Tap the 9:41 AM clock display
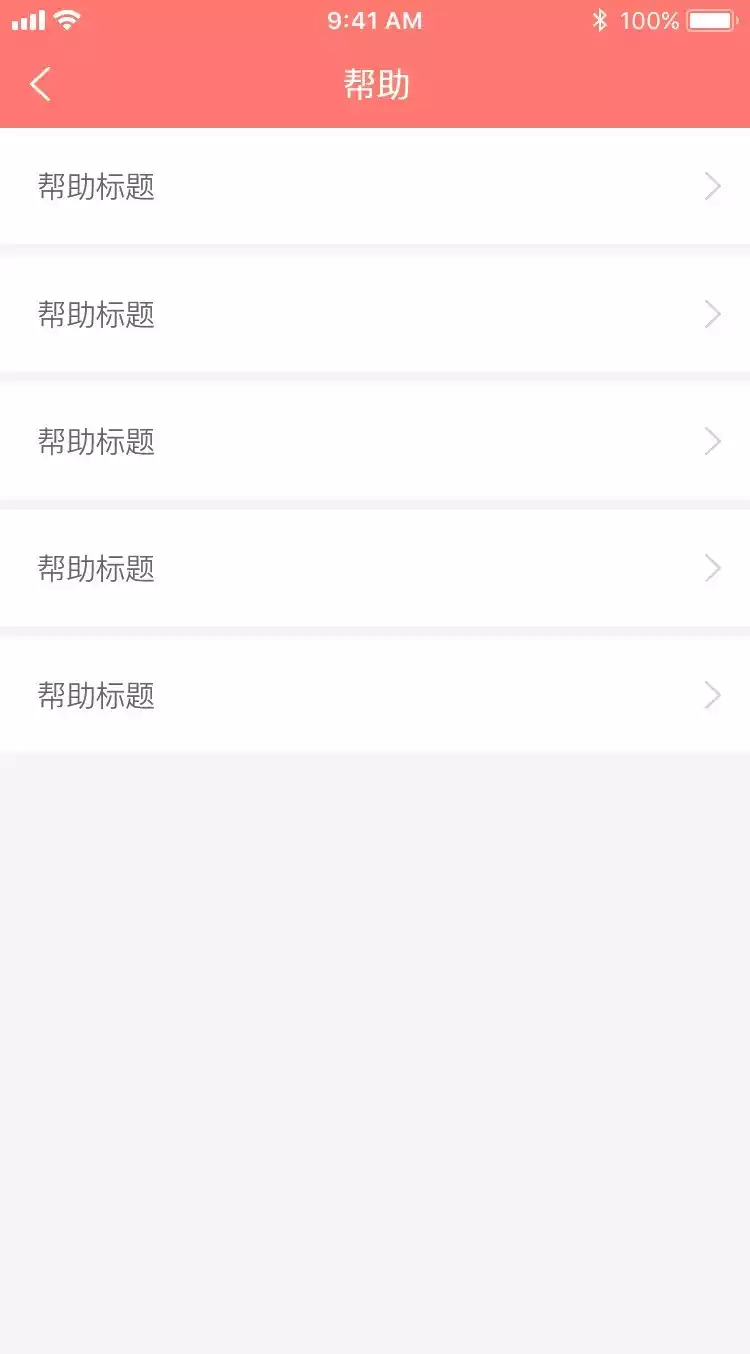 [x=375, y=20]
